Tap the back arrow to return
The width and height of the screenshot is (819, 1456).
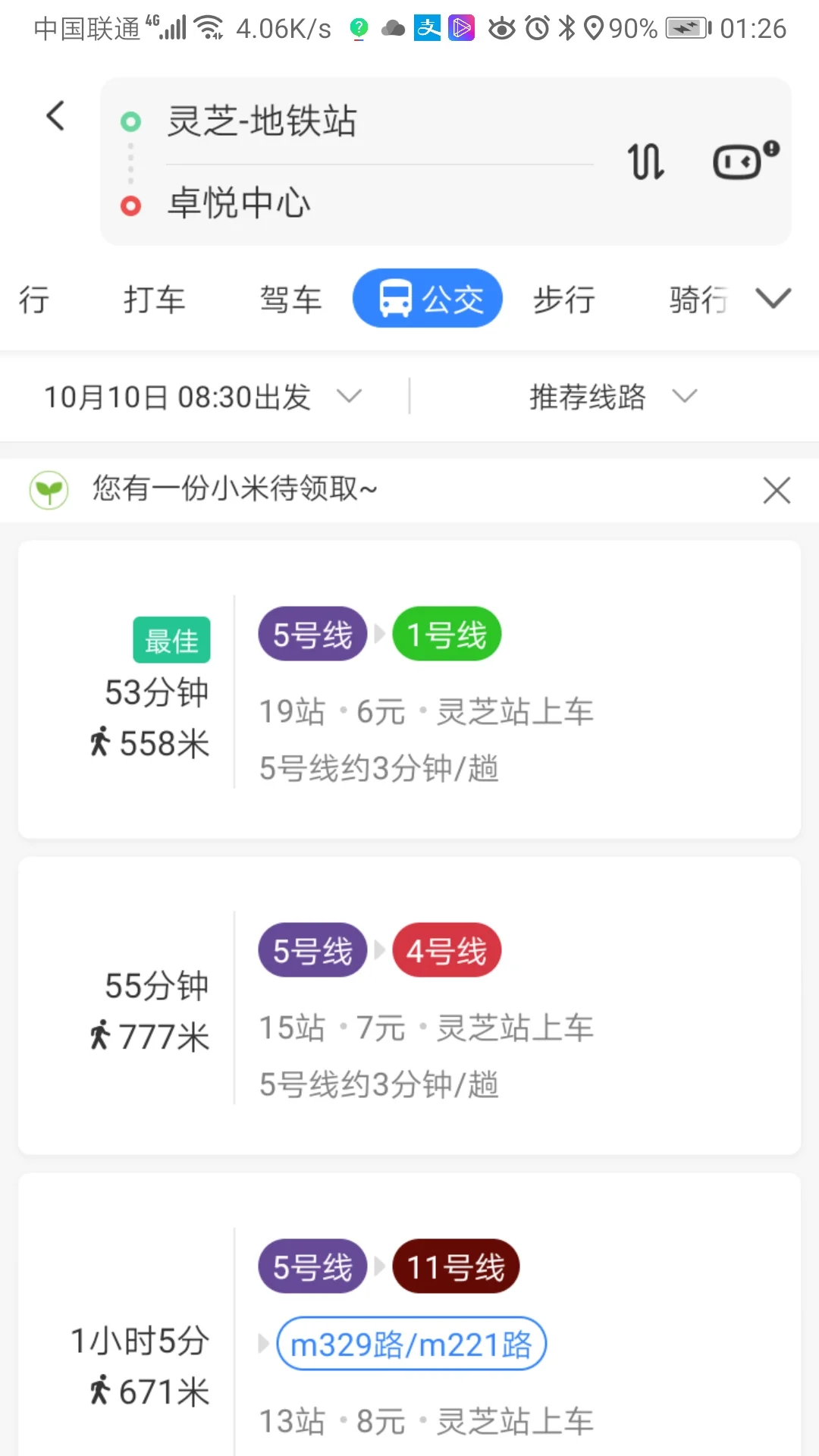click(x=54, y=115)
